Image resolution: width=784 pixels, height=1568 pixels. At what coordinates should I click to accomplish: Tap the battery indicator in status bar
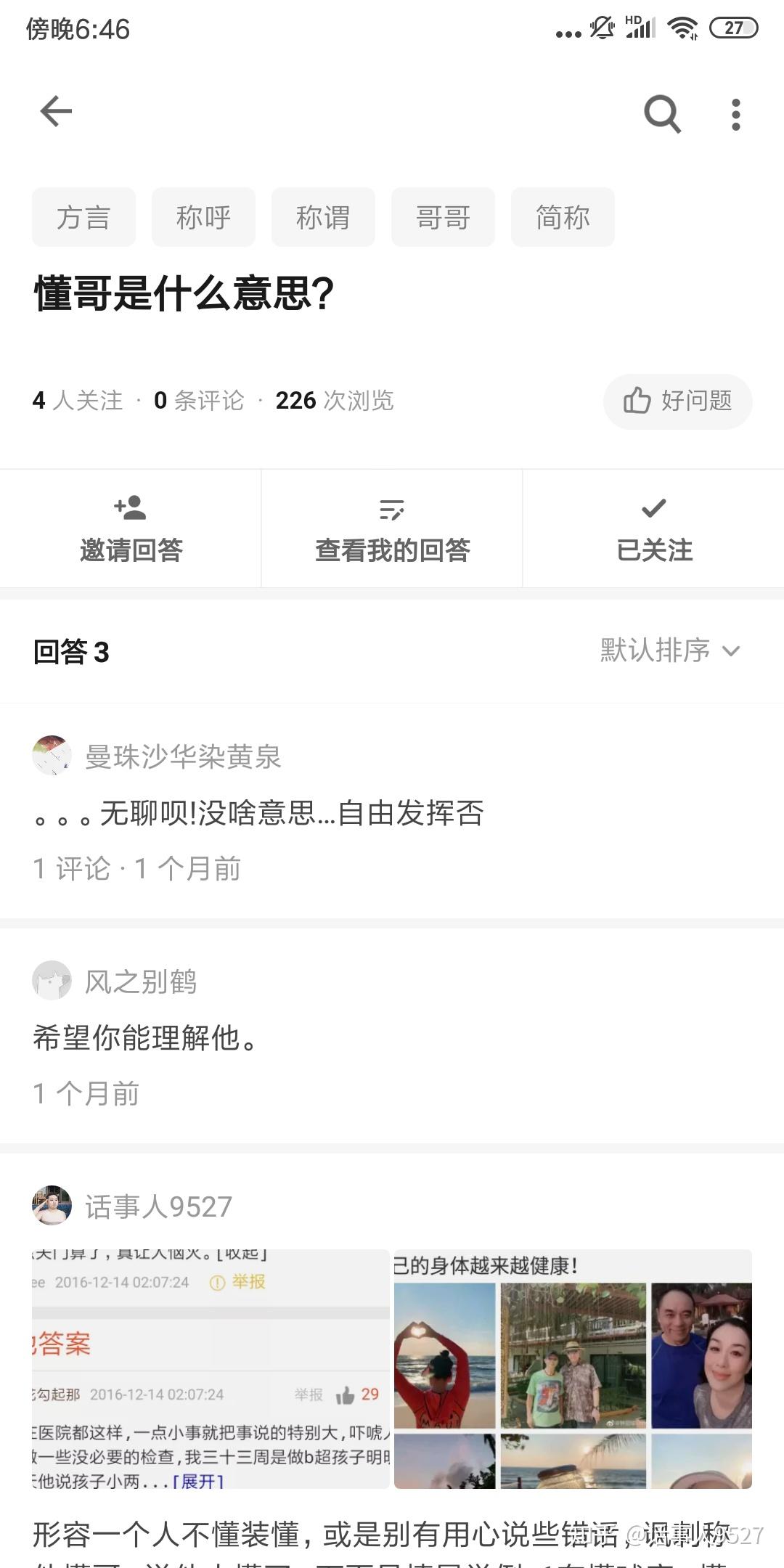pyautogui.click(x=734, y=28)
